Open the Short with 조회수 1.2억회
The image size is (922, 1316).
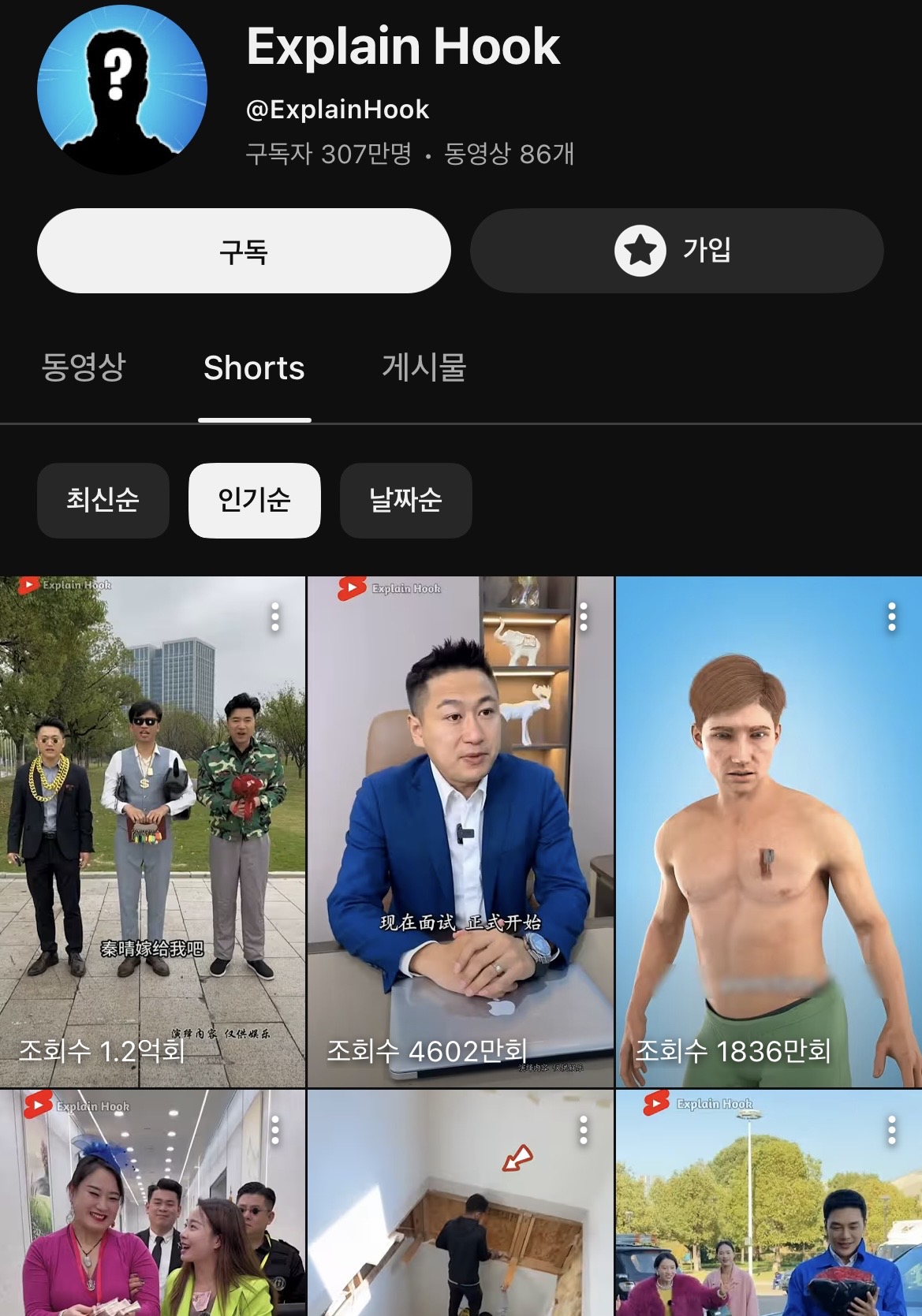point(152,828)
